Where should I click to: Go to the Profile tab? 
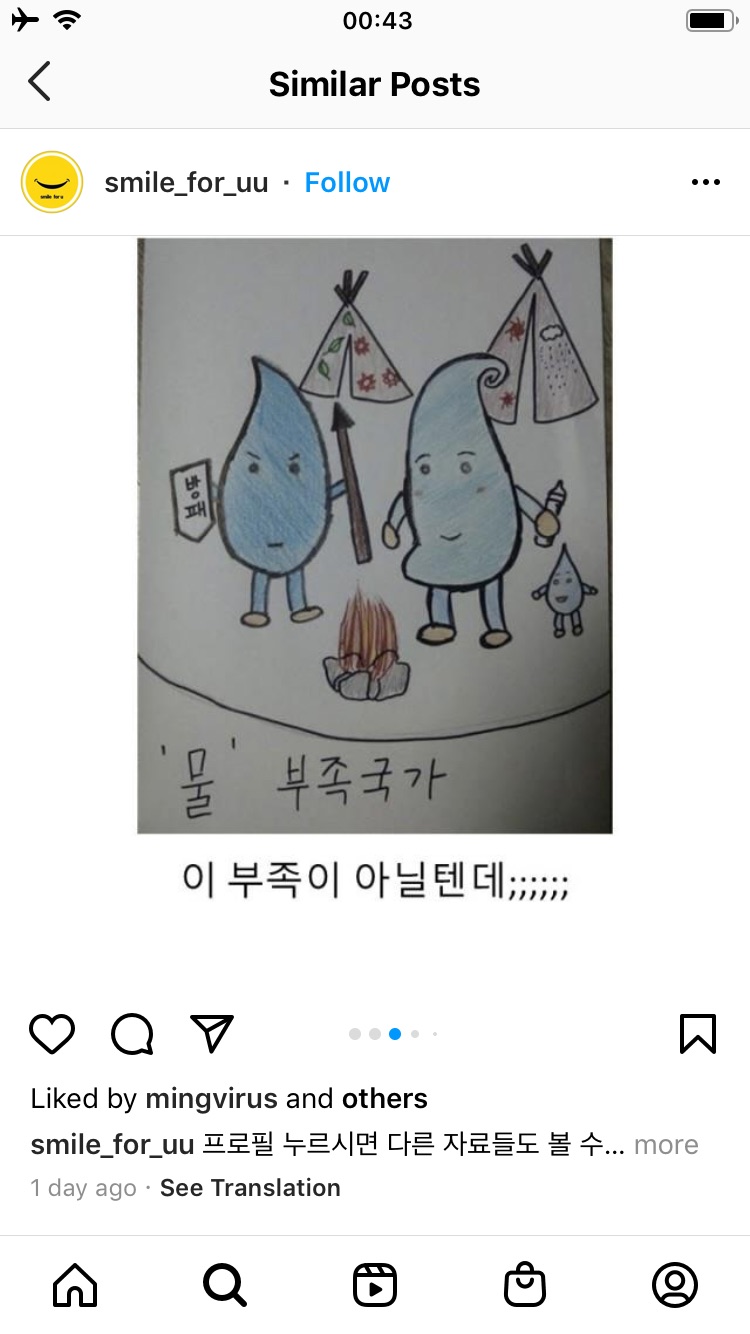click(x=675, y=1285)
